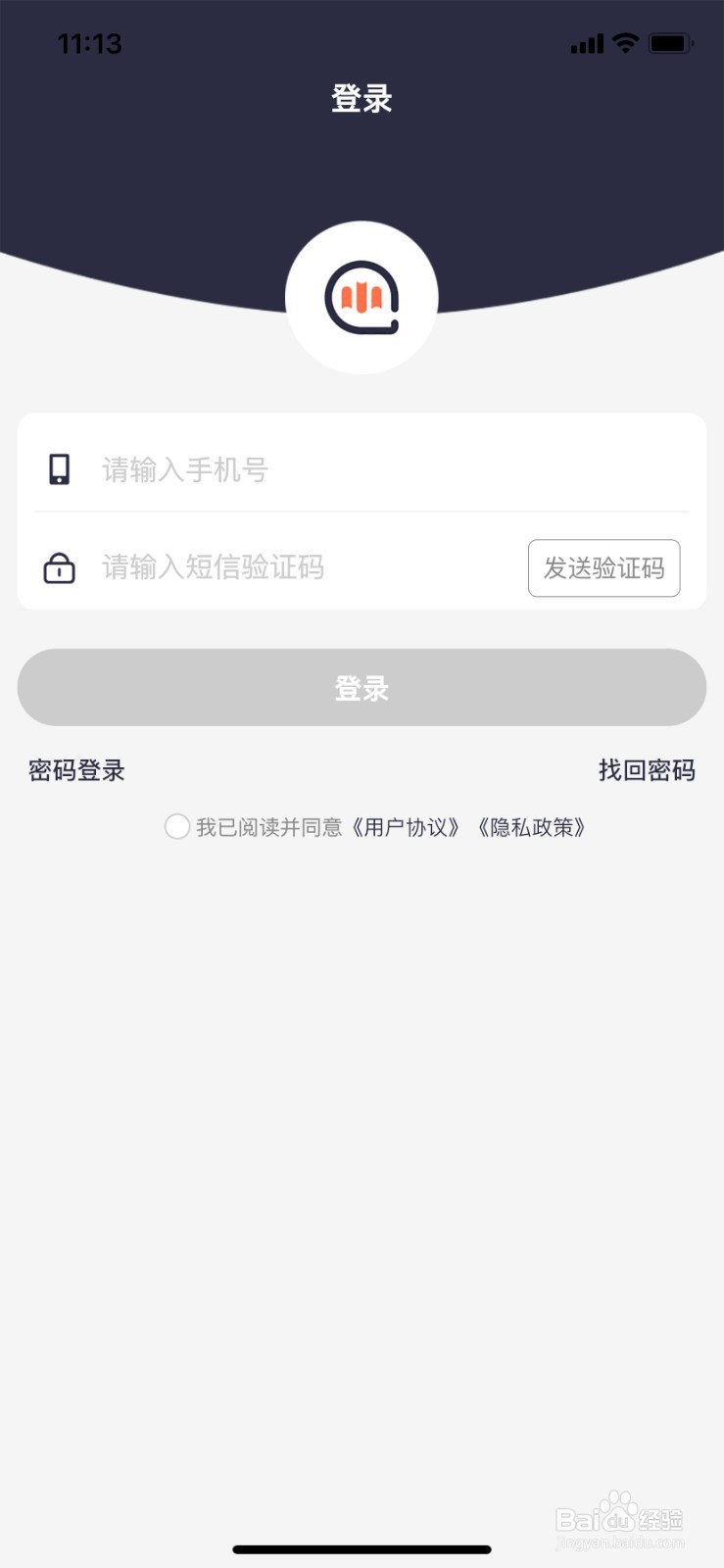Click the app logo in the circle
This screenshot has width=724, height=1568.
[362, 298]
